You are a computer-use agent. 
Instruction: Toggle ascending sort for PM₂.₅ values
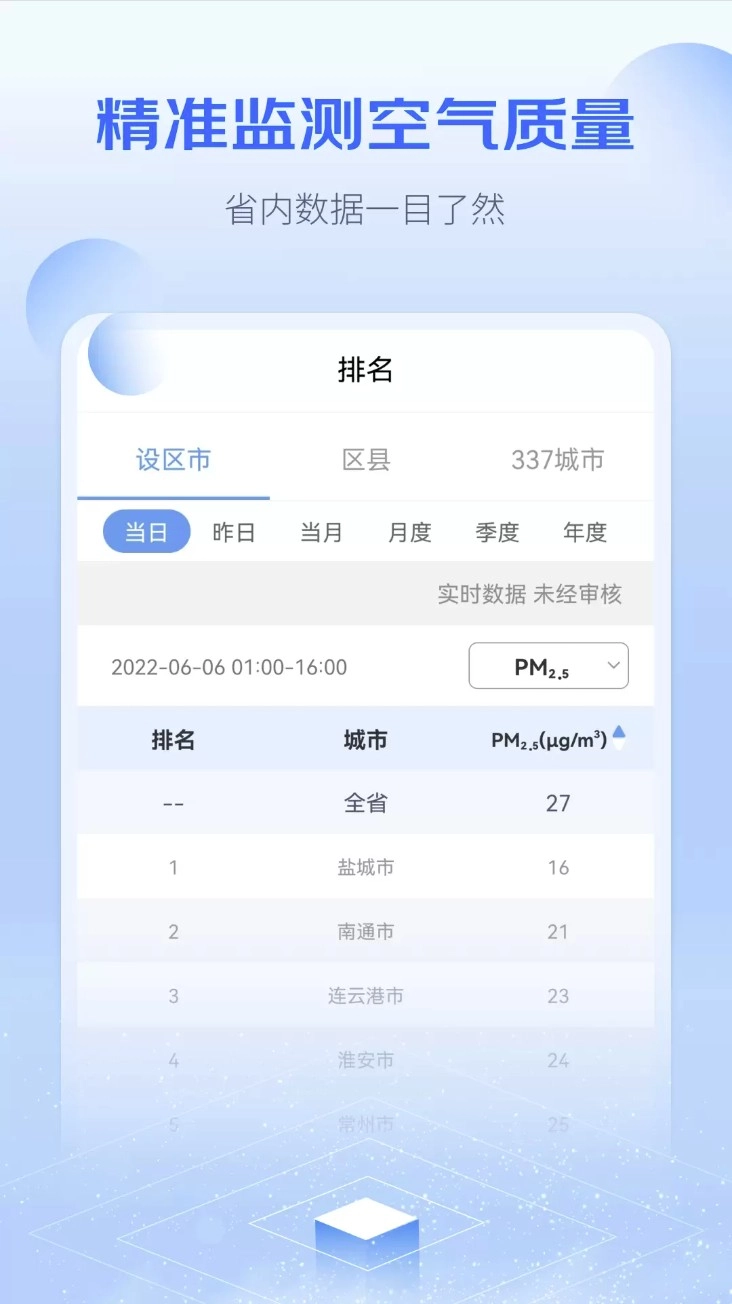coord(620,737)
